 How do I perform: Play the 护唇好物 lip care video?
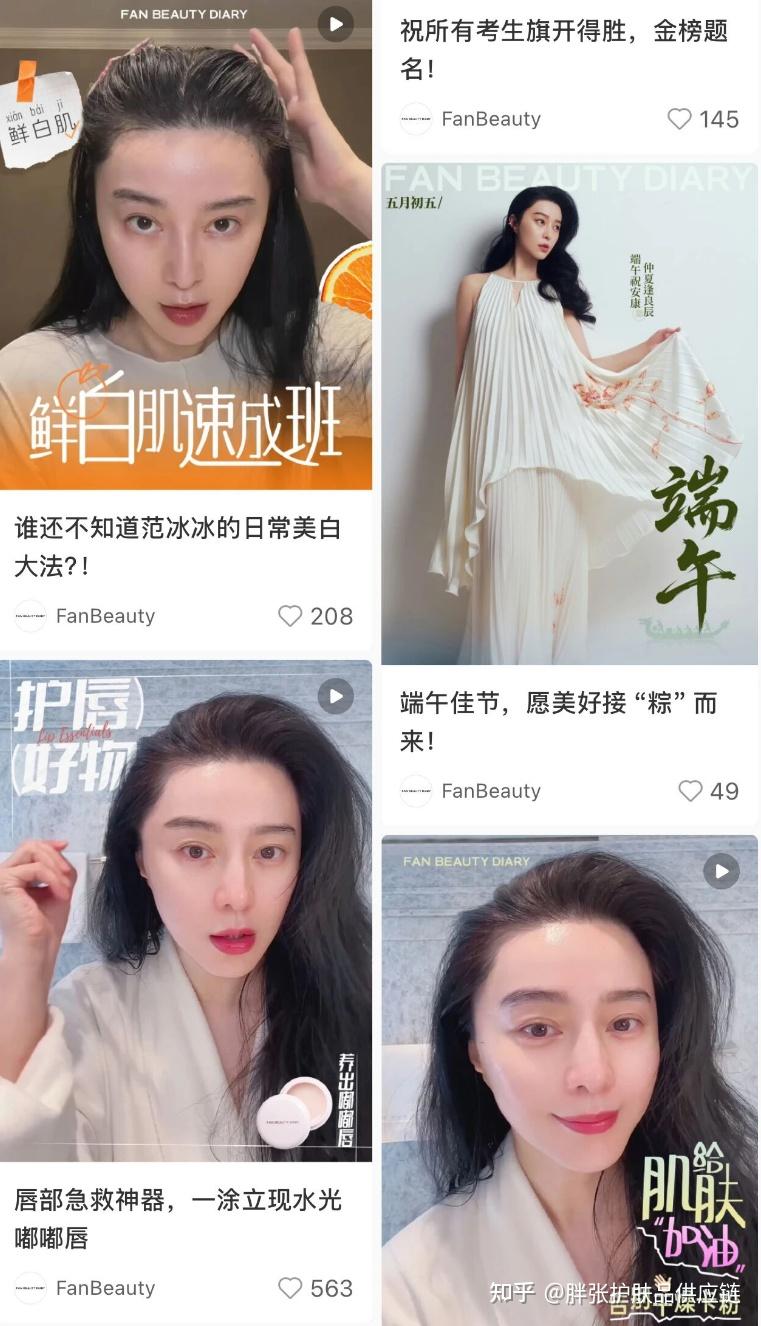pos(336,696)
